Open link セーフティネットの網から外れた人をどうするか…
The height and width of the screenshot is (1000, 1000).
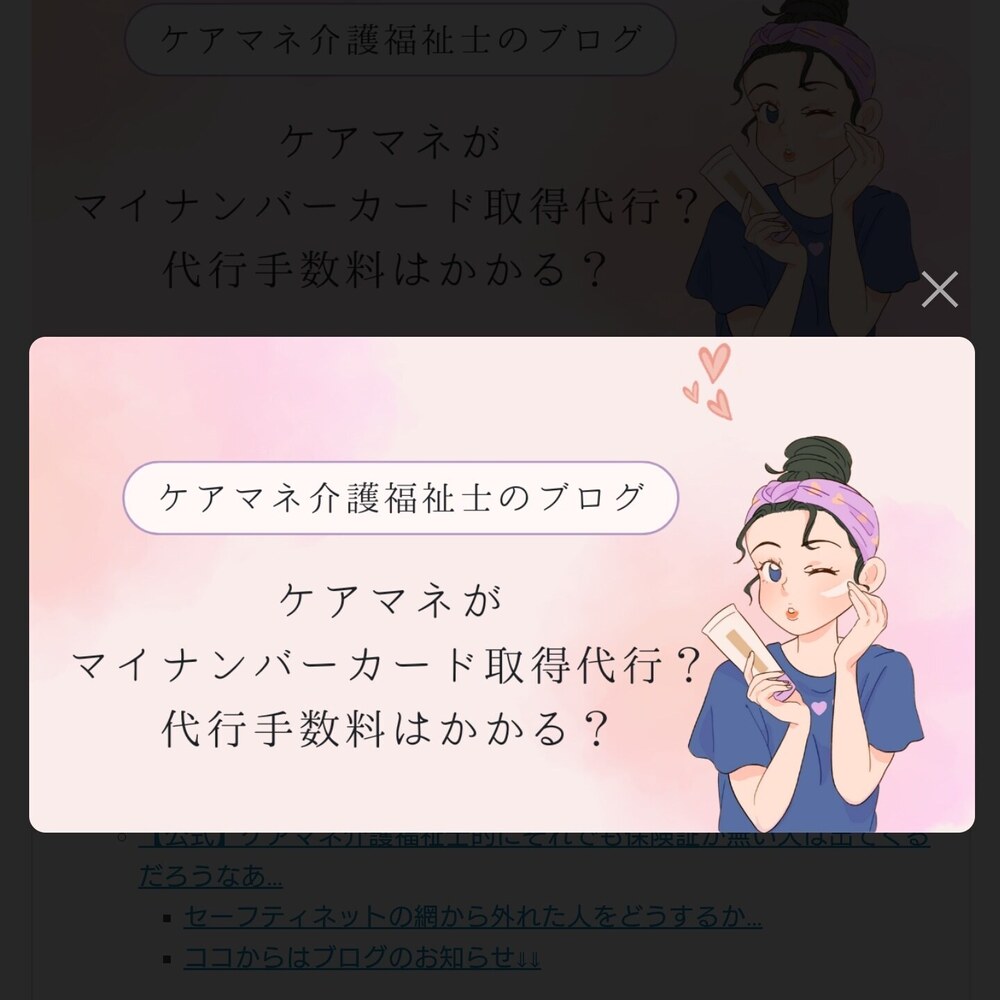(x=473, y=916)
